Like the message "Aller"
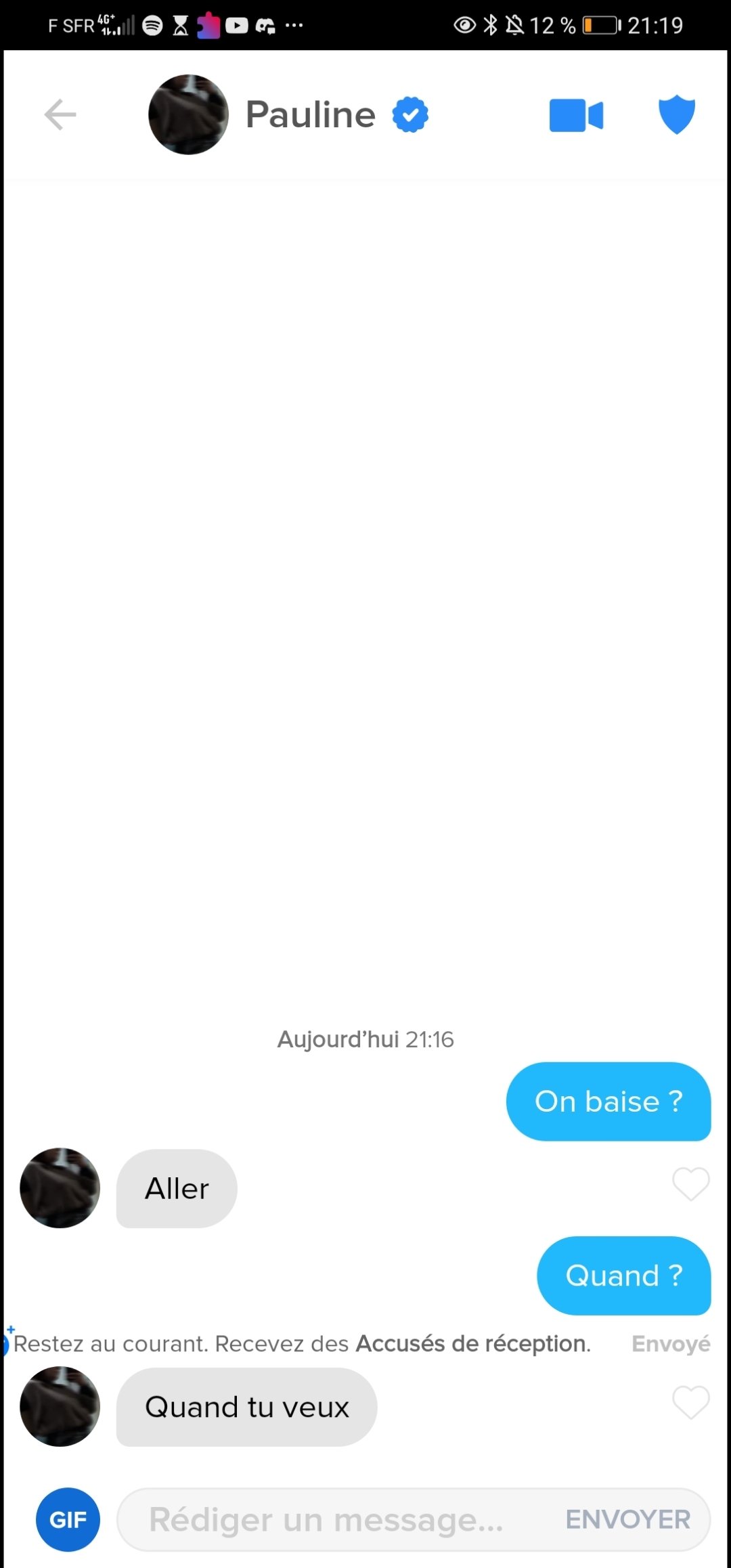This screenshot has height=1568, width=731. click(690, 1184)
